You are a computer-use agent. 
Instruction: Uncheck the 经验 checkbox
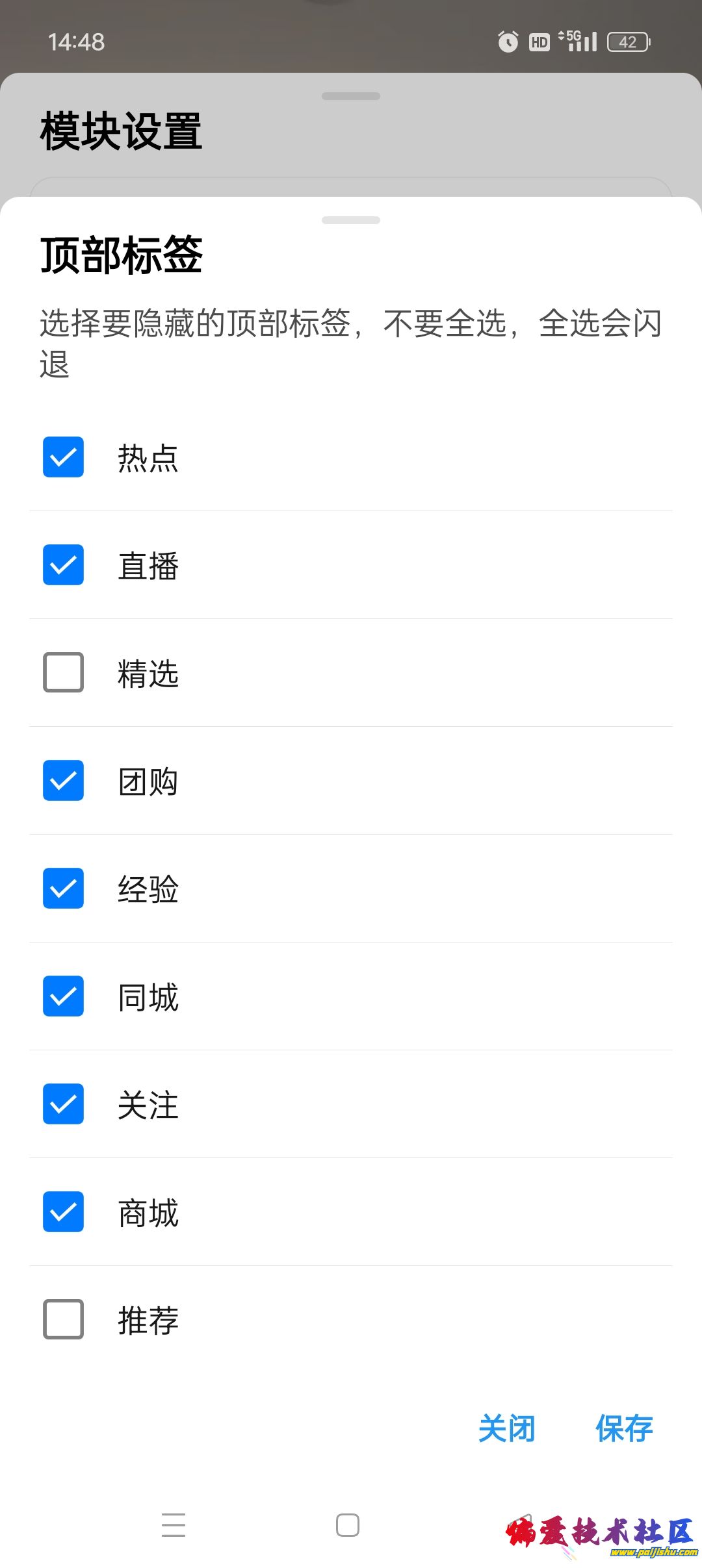[63, 888]
